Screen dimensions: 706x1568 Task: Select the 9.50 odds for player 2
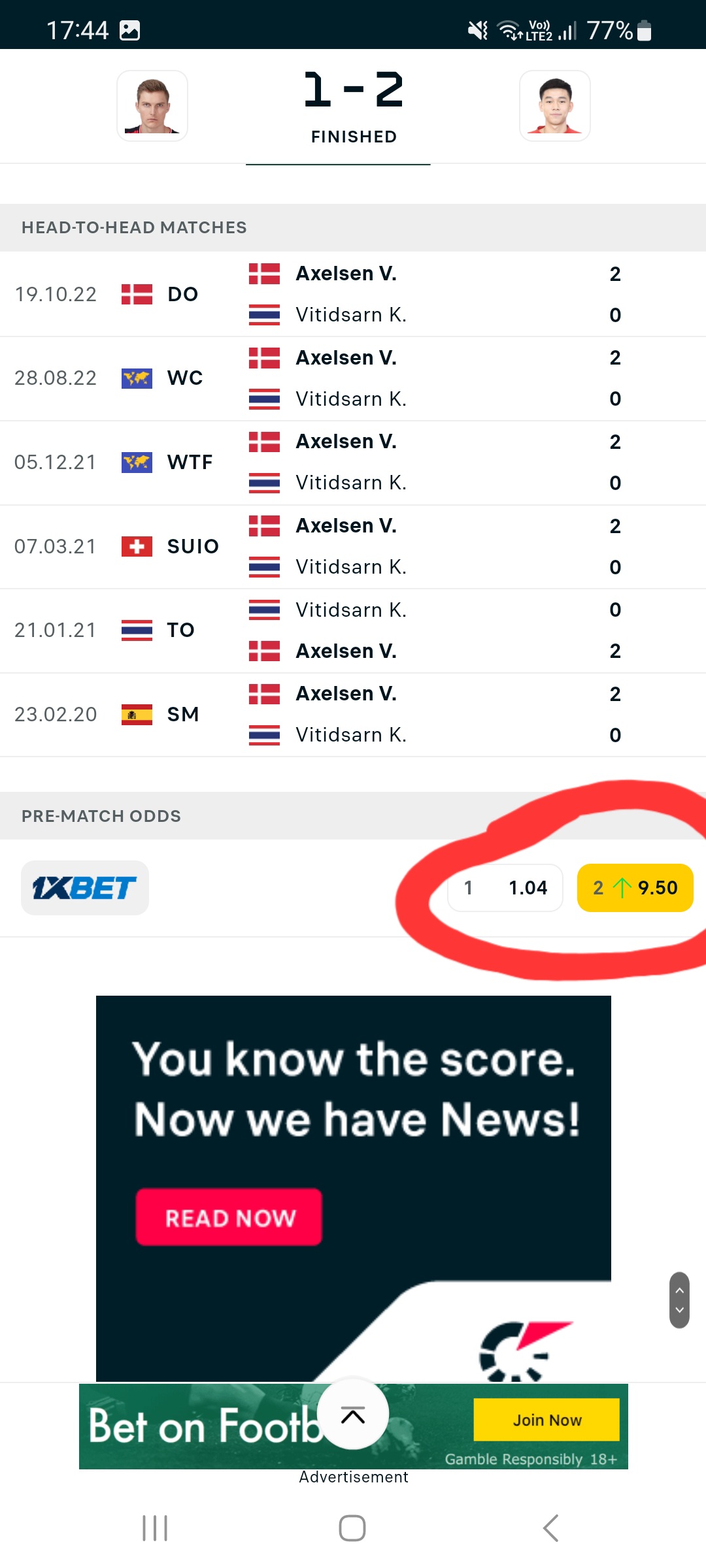click(x=635, y=888)
